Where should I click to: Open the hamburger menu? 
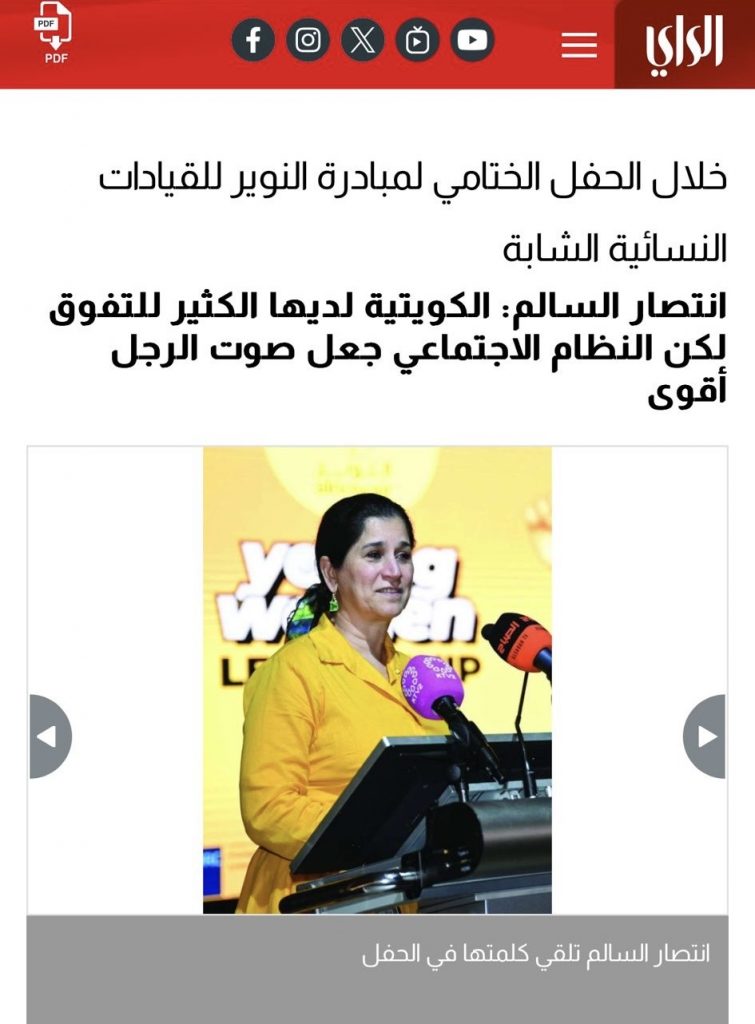pyautogui.click(x=579, y=45)
